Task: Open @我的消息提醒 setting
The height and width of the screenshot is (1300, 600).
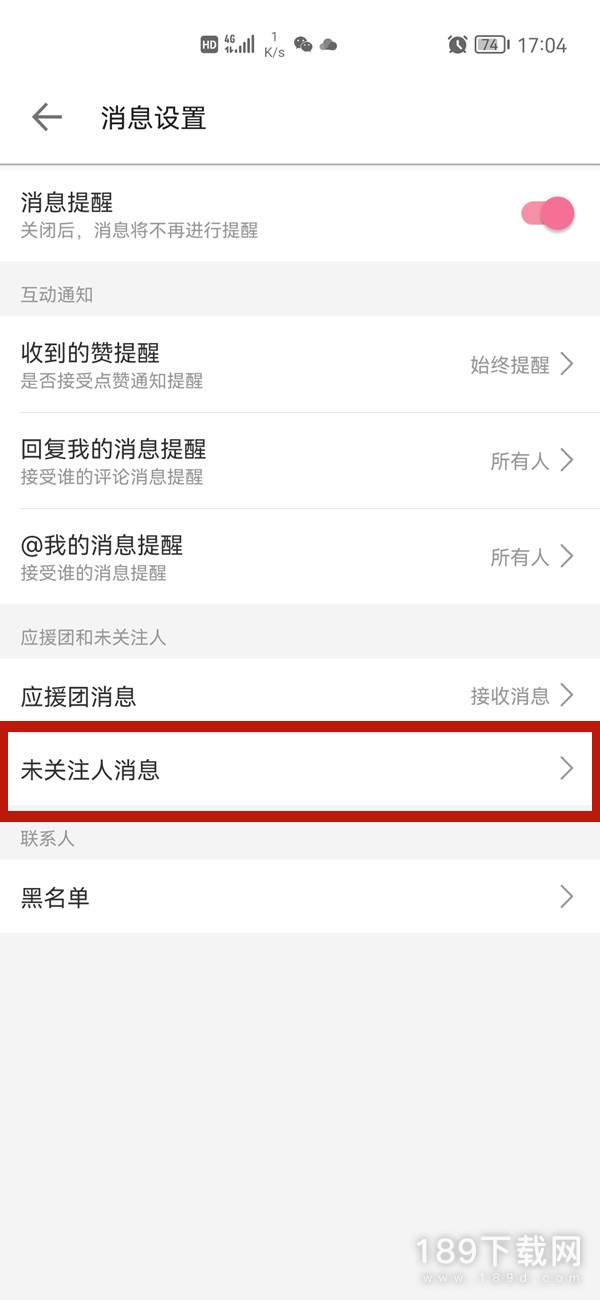Action: point(300,556)
